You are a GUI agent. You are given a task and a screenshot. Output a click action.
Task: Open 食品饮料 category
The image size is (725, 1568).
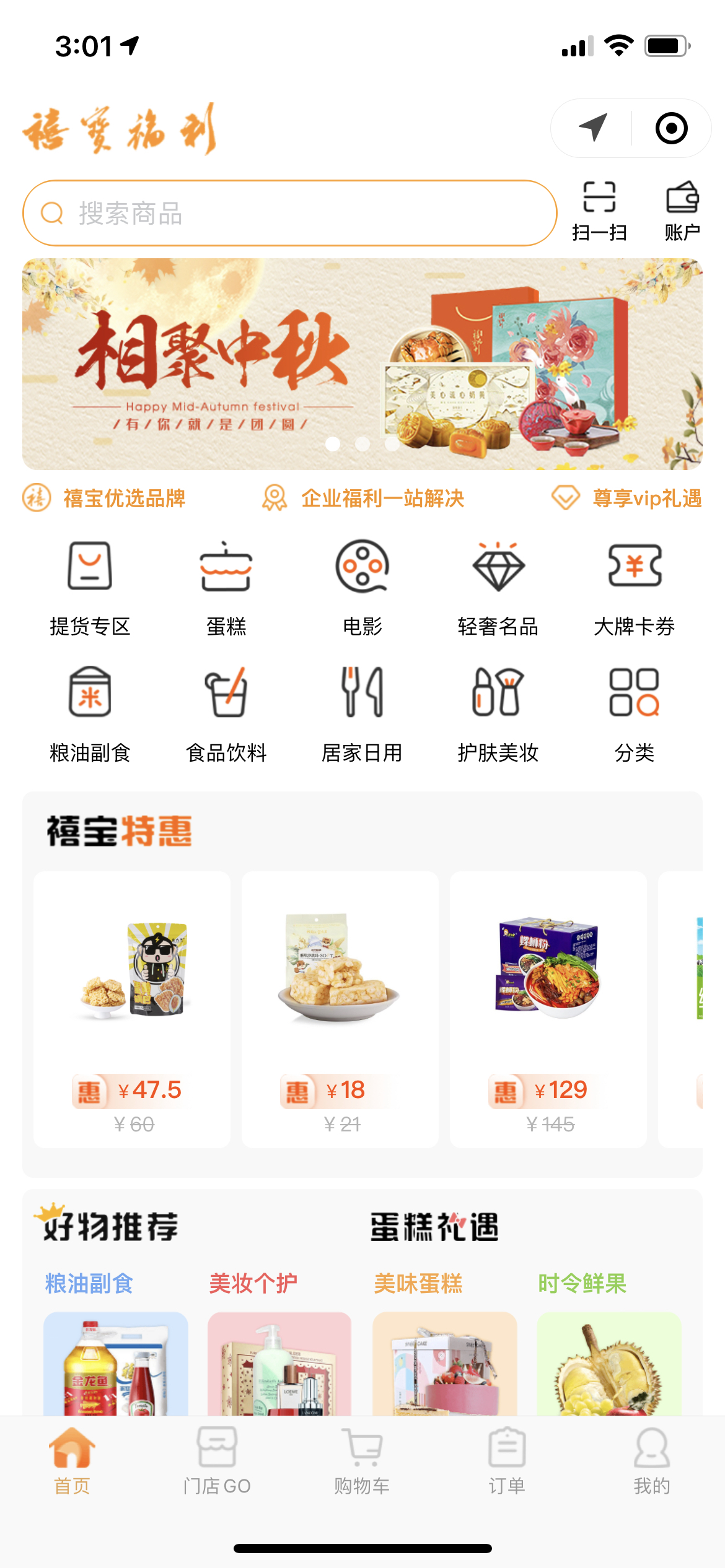[x=226, y=713]
